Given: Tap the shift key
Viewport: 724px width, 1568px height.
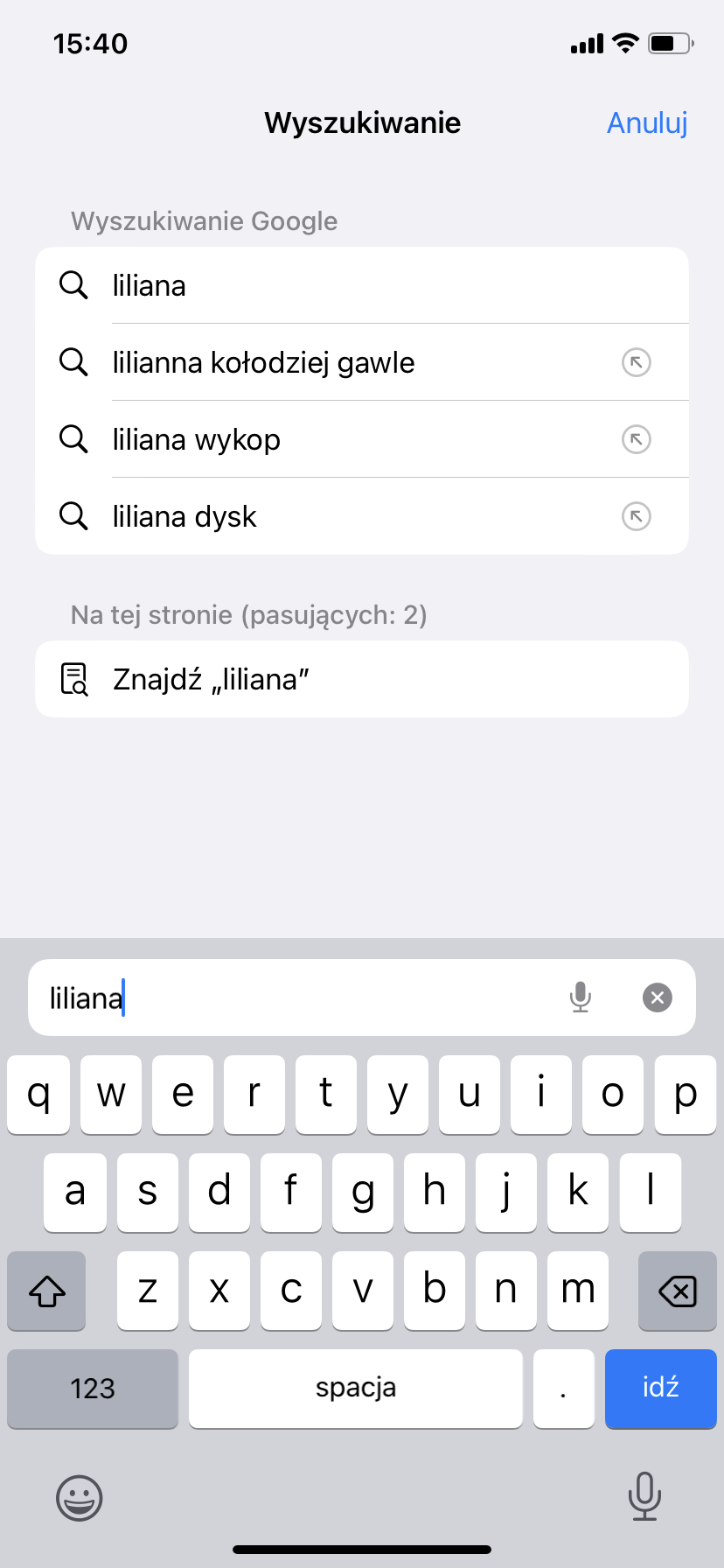Looking at the screenshot, I should pyautogui.click(x=47, y=1291).
